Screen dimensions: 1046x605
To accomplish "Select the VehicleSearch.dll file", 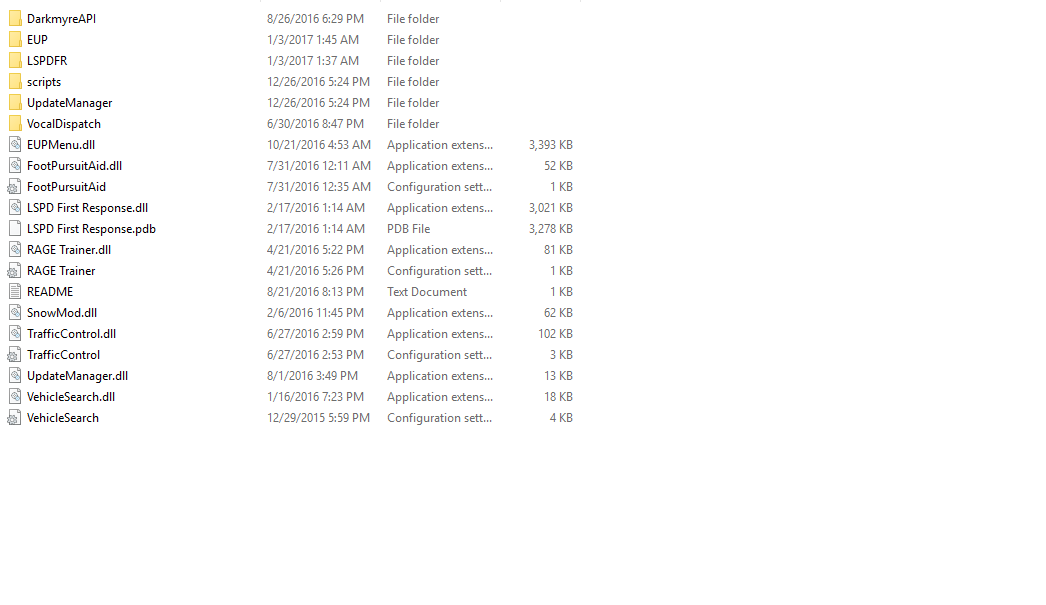I will [71, 397].
